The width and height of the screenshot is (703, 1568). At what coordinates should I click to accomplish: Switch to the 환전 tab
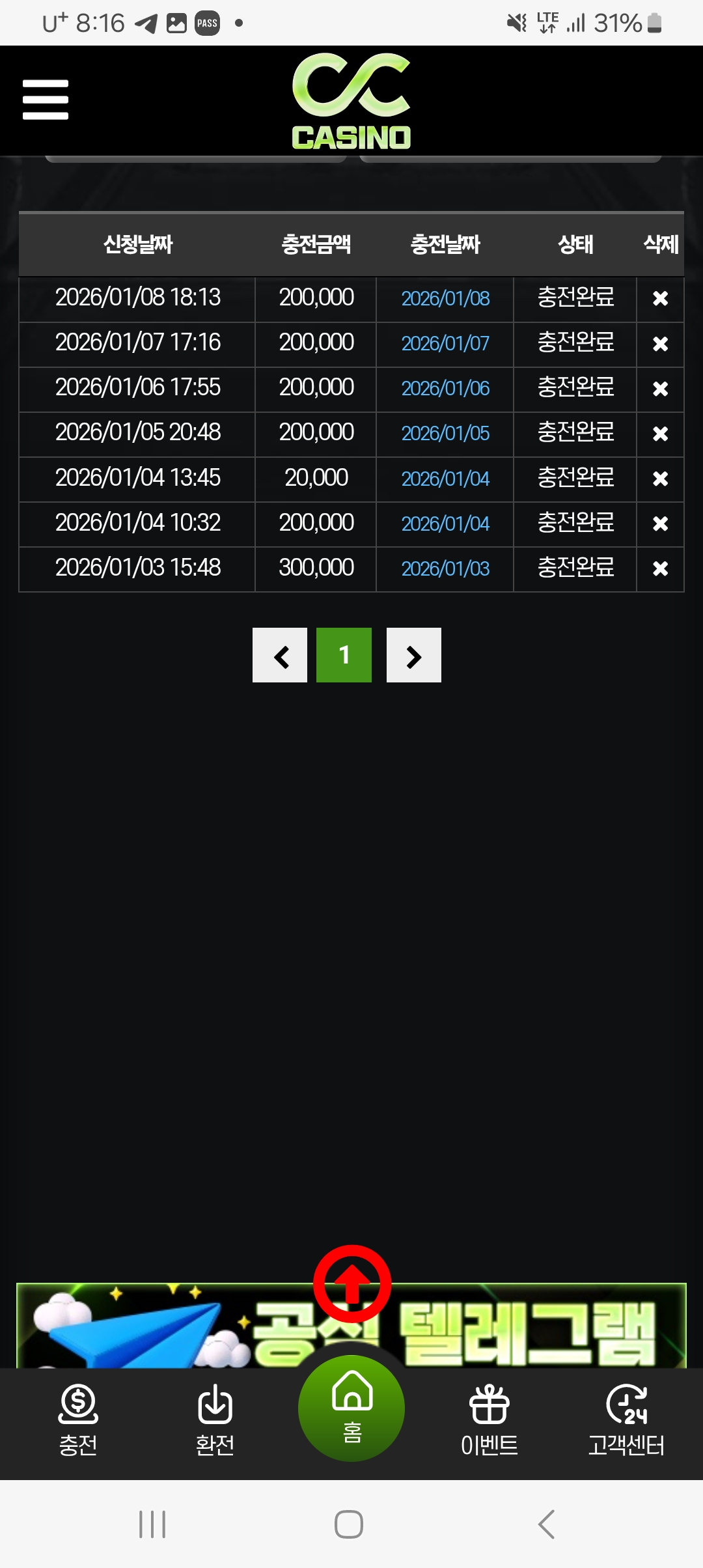click(215, 1420)
